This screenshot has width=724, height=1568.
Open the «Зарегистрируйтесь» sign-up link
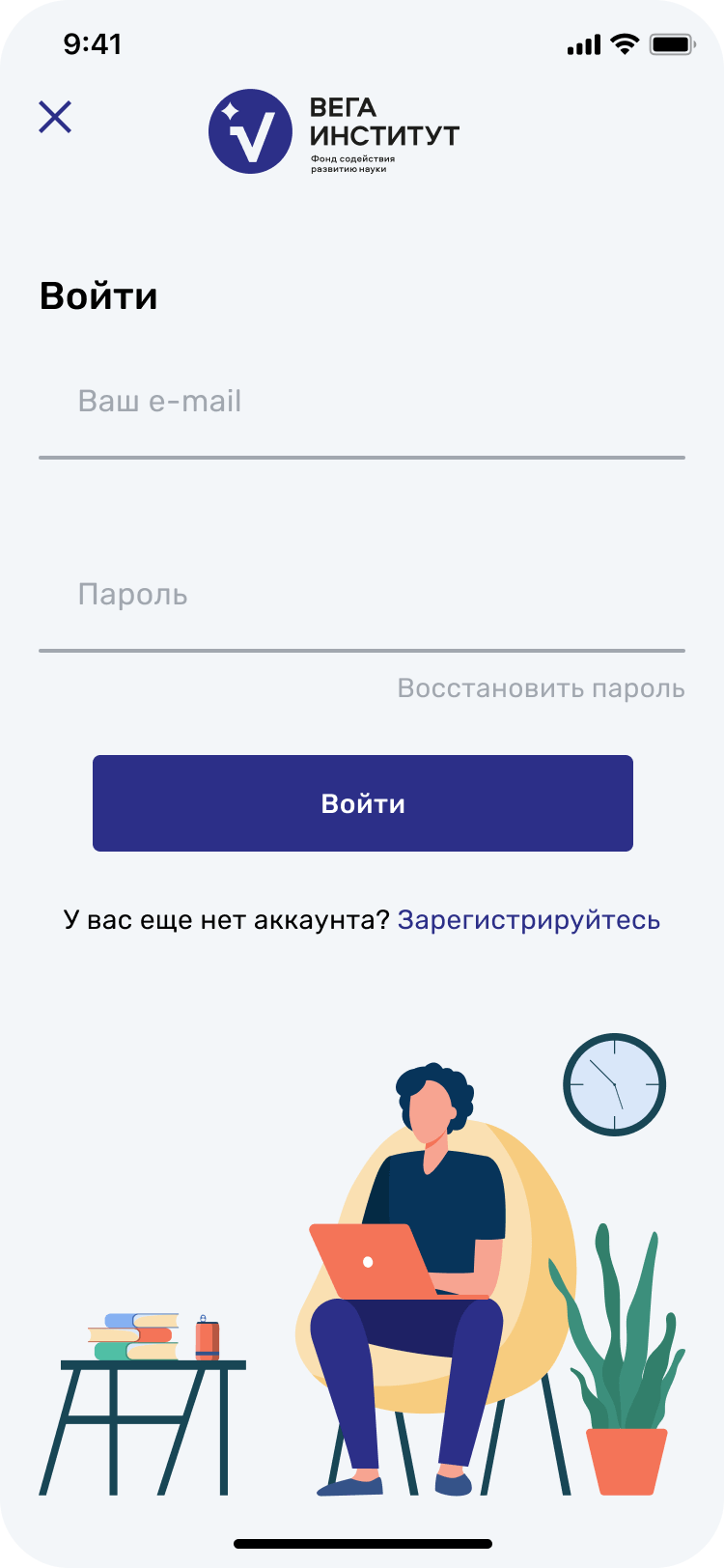(528, 920)
